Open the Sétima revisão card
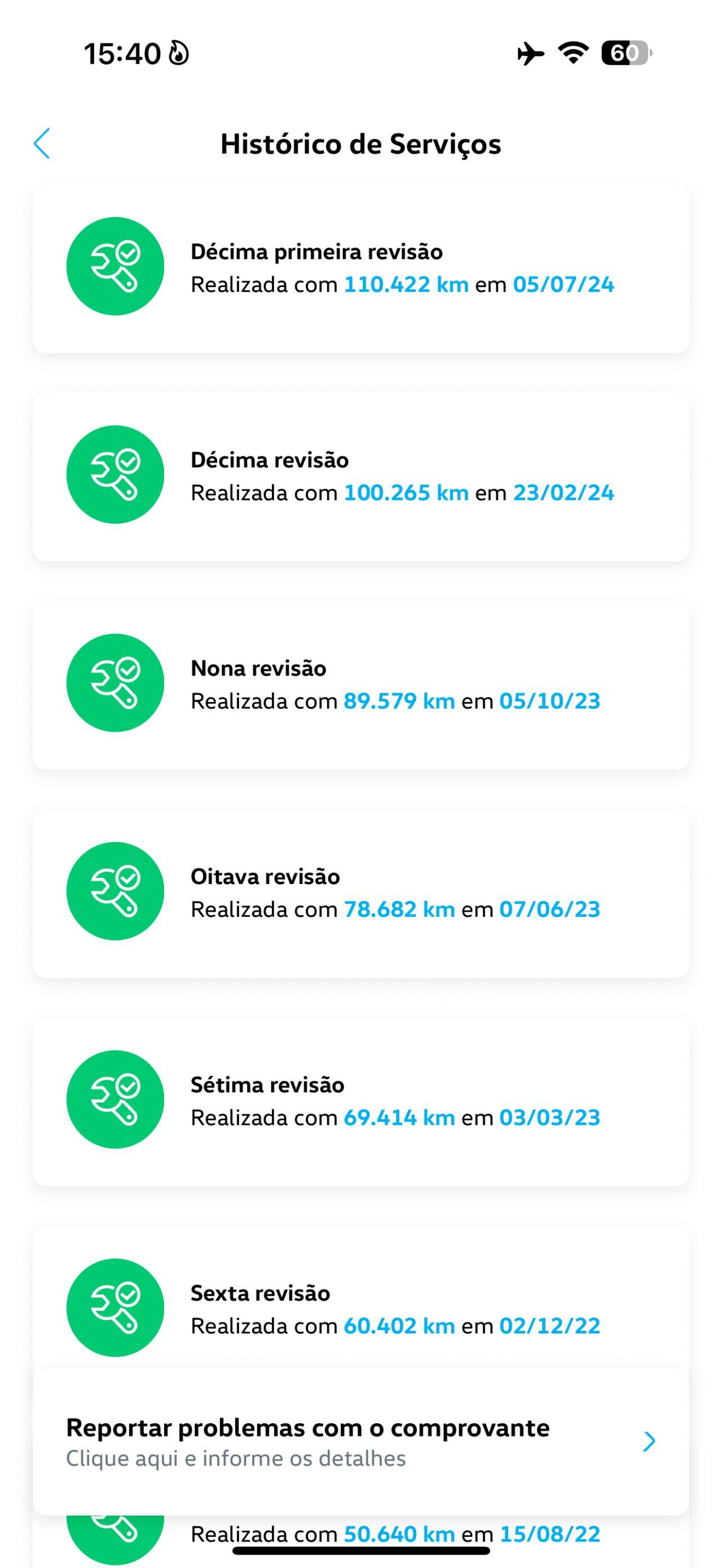The width and height of the screenshot is (722, 1568). click(x=361, y=1101)
